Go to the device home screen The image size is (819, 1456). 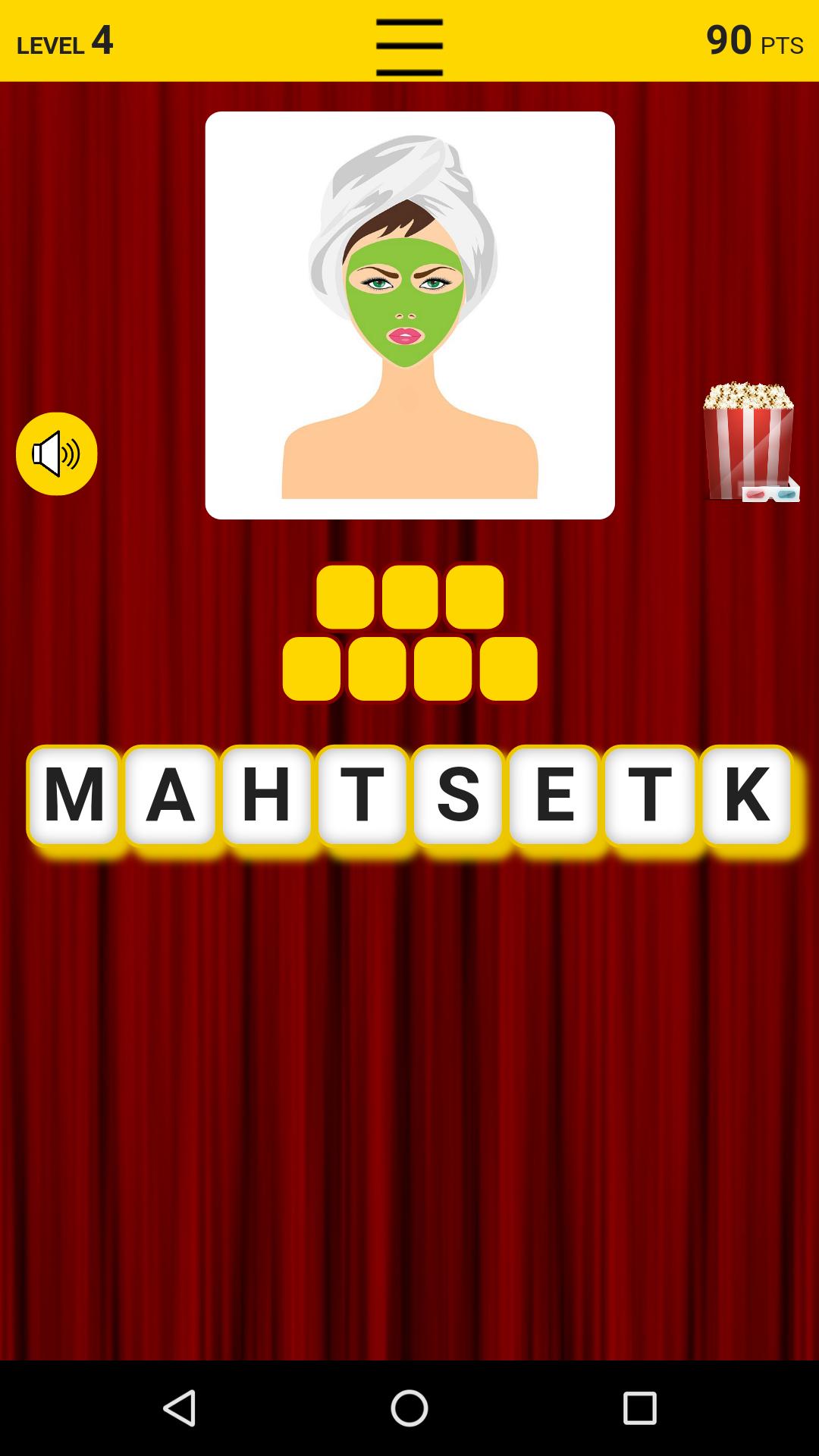pos(409,1408)
